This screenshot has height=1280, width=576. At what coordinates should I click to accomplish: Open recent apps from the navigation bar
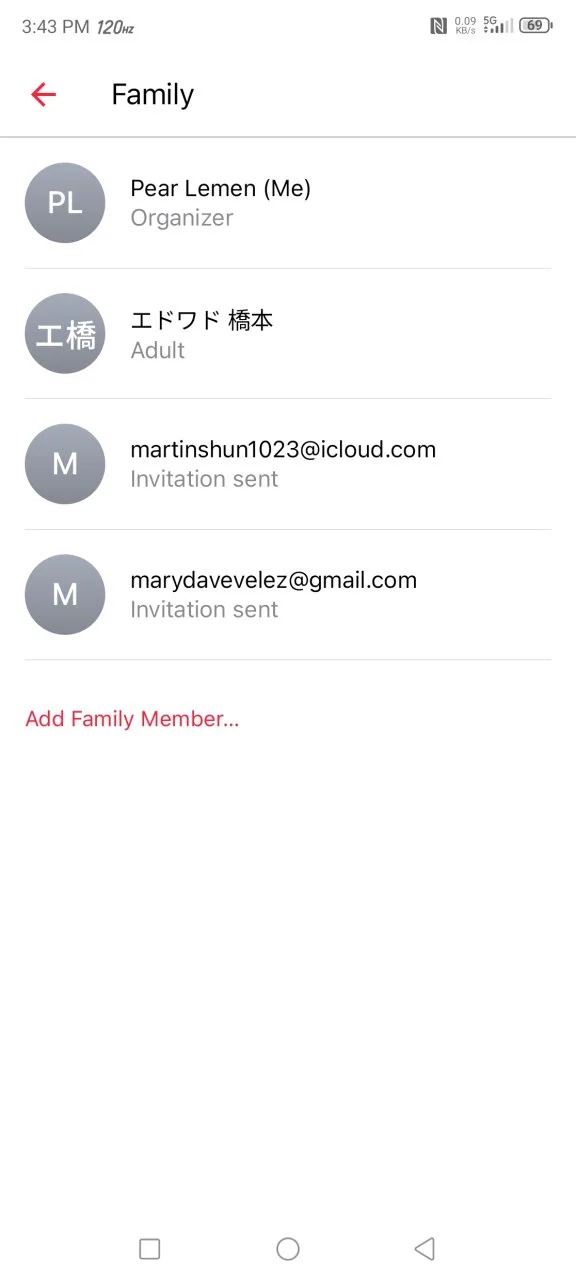(150, 1248)
